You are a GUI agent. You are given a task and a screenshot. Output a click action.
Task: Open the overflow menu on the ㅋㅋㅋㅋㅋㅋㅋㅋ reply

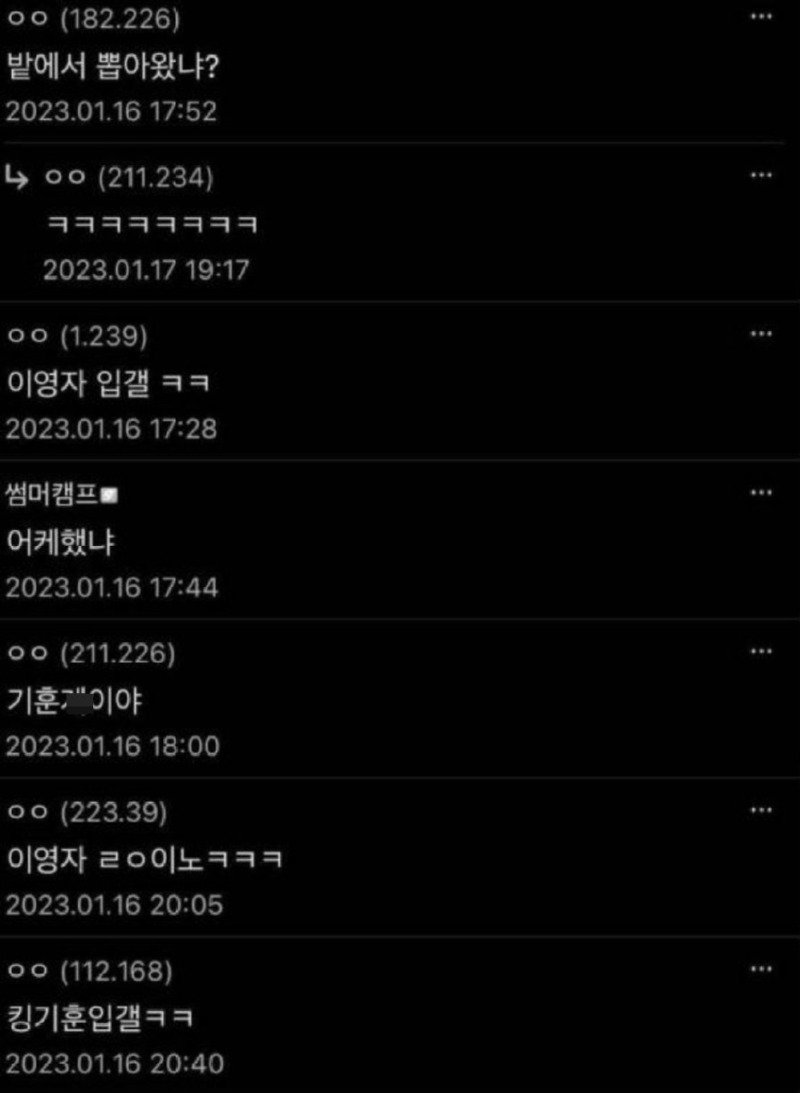[761, 175]
